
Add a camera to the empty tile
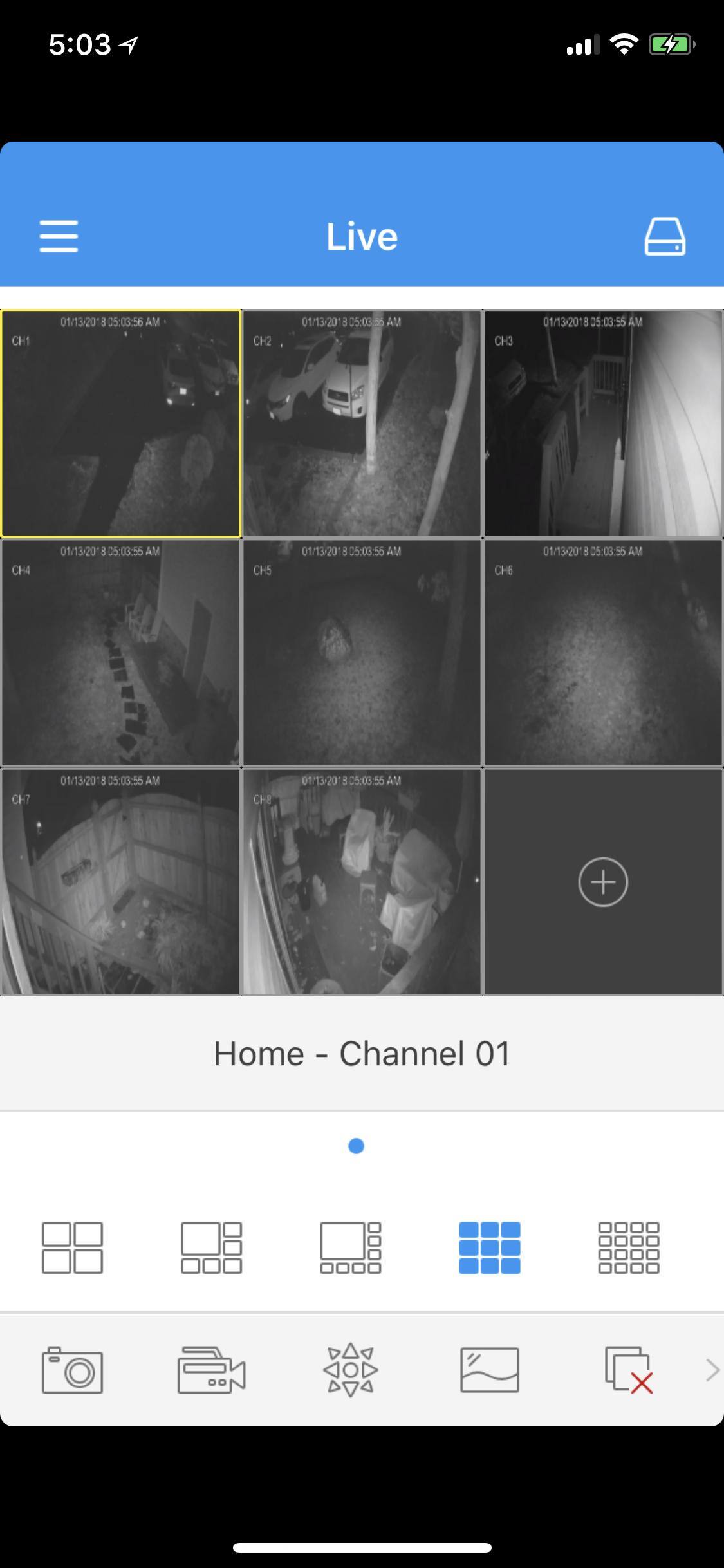603,882
